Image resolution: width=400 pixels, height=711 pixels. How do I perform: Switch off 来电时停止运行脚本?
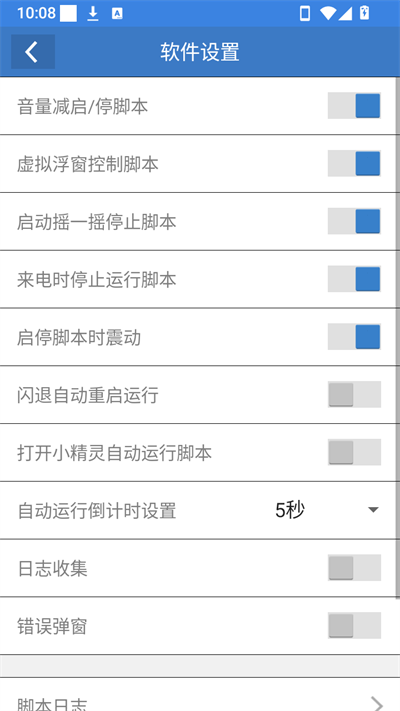coord(354,279)
